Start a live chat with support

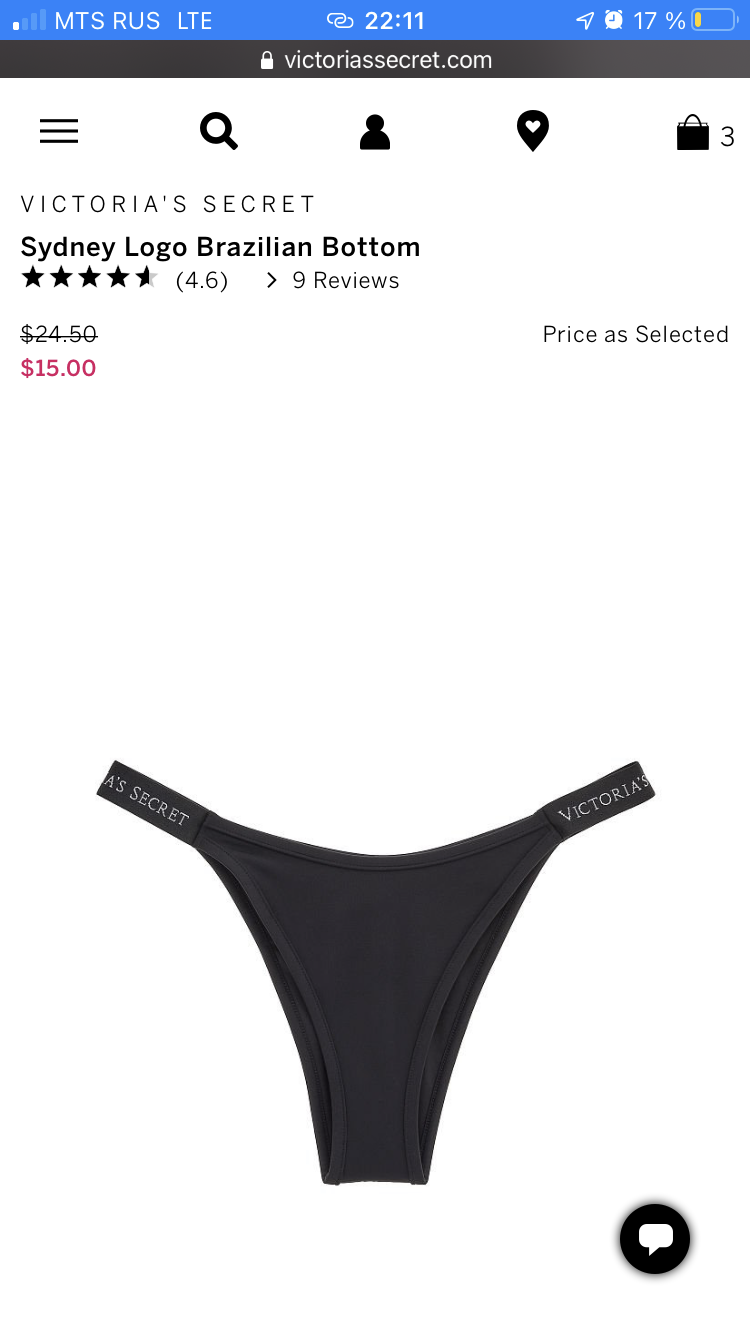(655, 1239)
